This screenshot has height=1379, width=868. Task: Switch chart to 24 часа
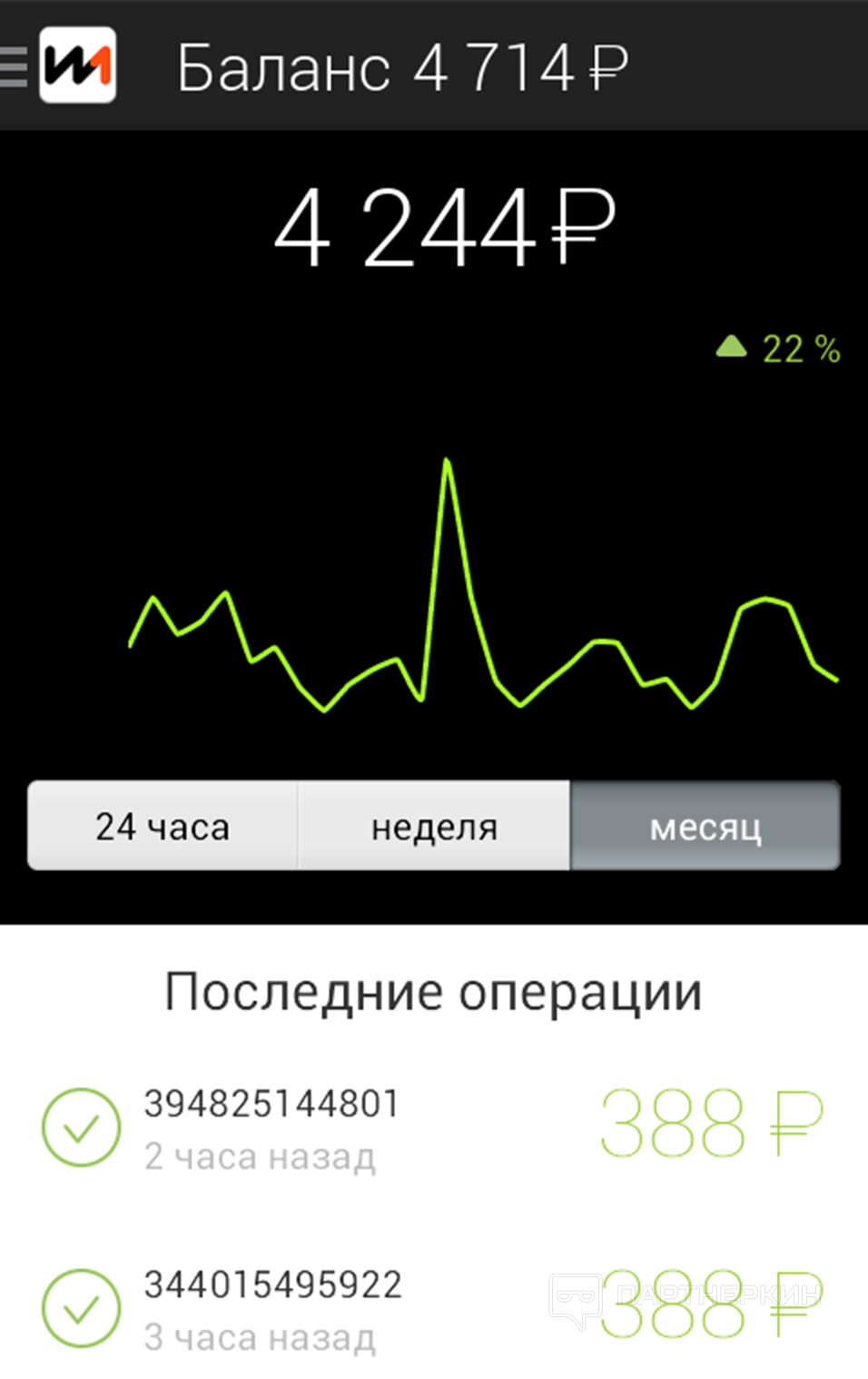[x=163, y=827]
